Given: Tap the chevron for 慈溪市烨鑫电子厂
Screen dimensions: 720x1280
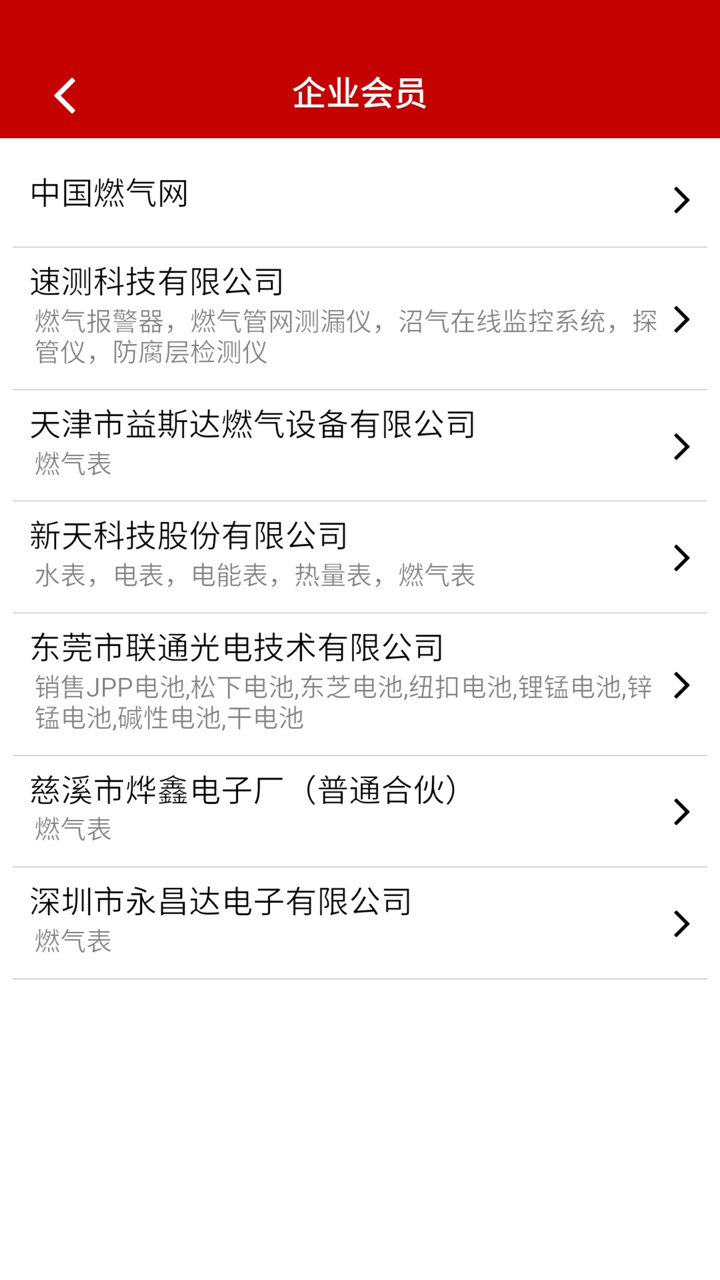Looking at the screenshot, I should [682, 812].
